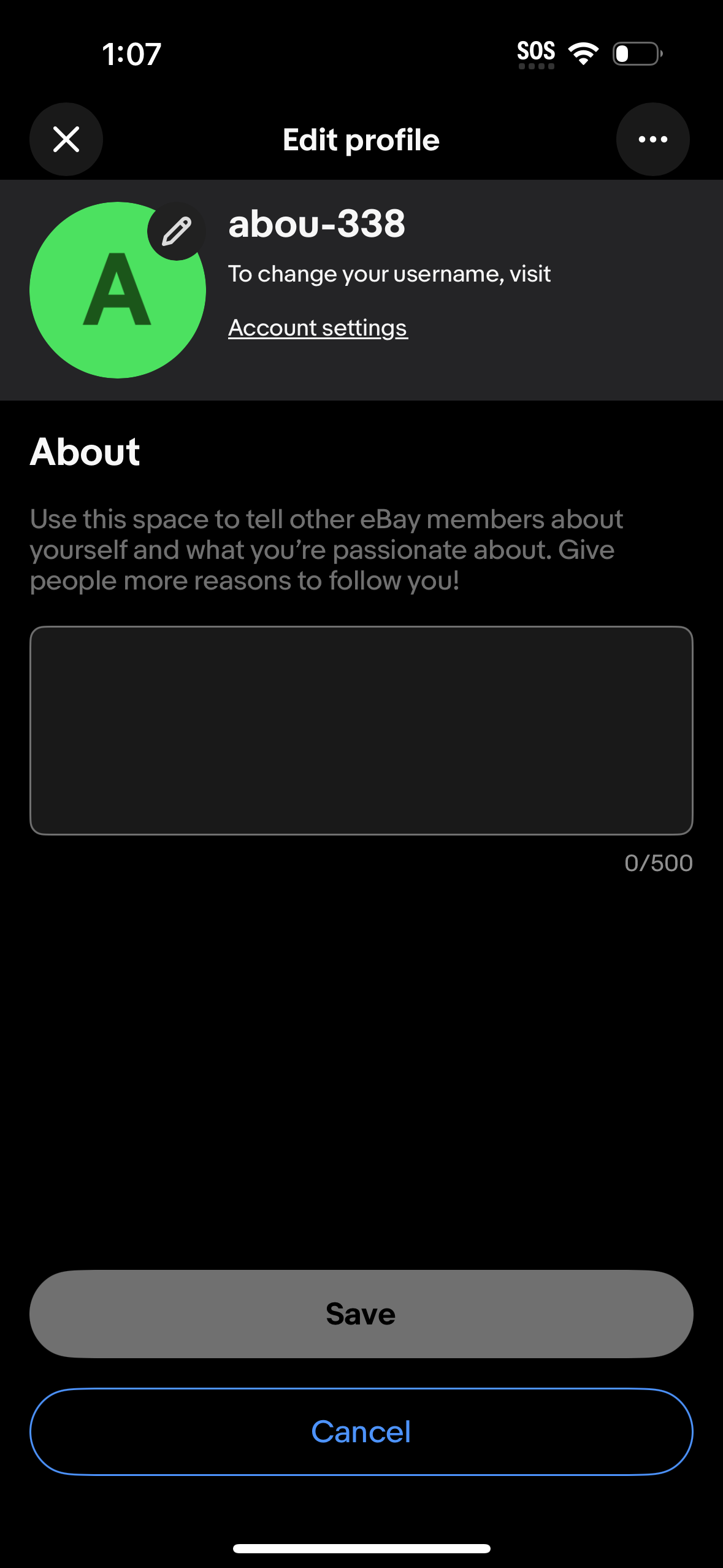
Task: Tap the pencil icon to edit profile photo
Action: (177, 231)
